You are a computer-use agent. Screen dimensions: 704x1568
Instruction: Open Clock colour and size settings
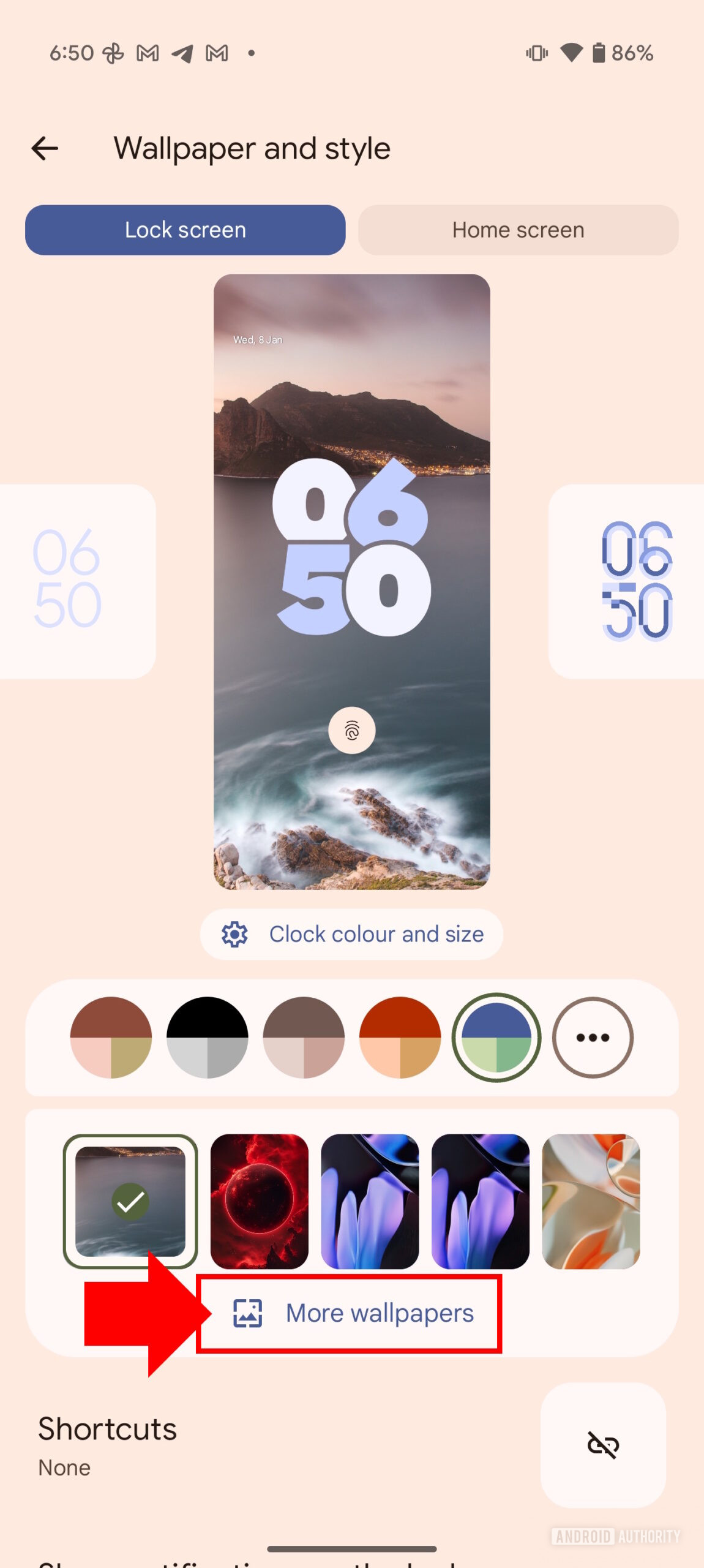(x=351, y=934)
